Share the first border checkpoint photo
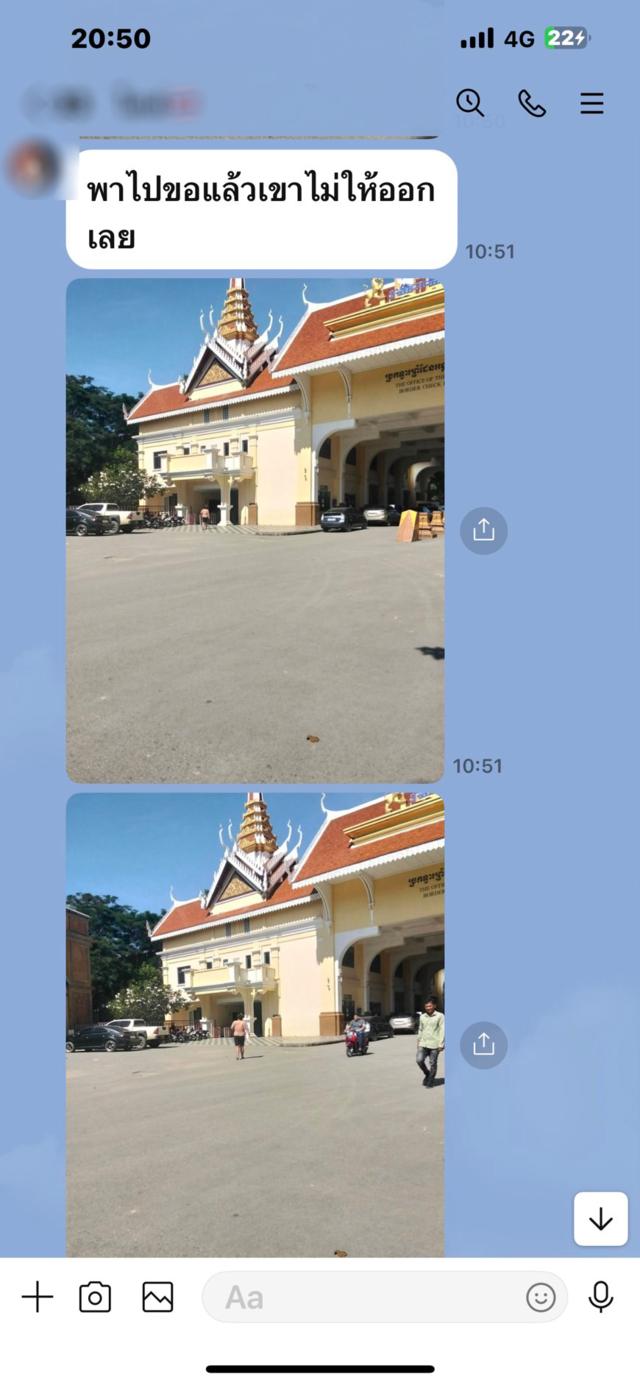Image resolution: width=640 pixels, height=1385 pixels. point(484,531)
